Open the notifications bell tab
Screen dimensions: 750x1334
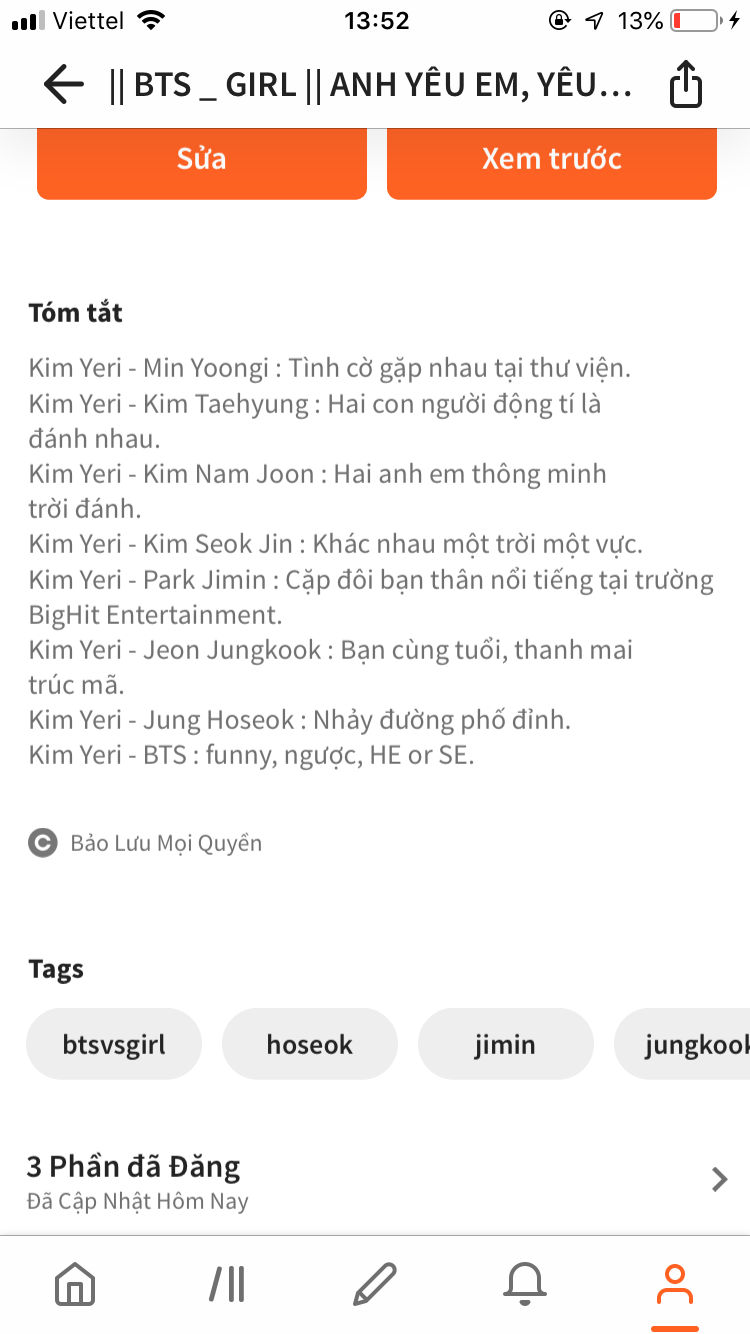525,1284
